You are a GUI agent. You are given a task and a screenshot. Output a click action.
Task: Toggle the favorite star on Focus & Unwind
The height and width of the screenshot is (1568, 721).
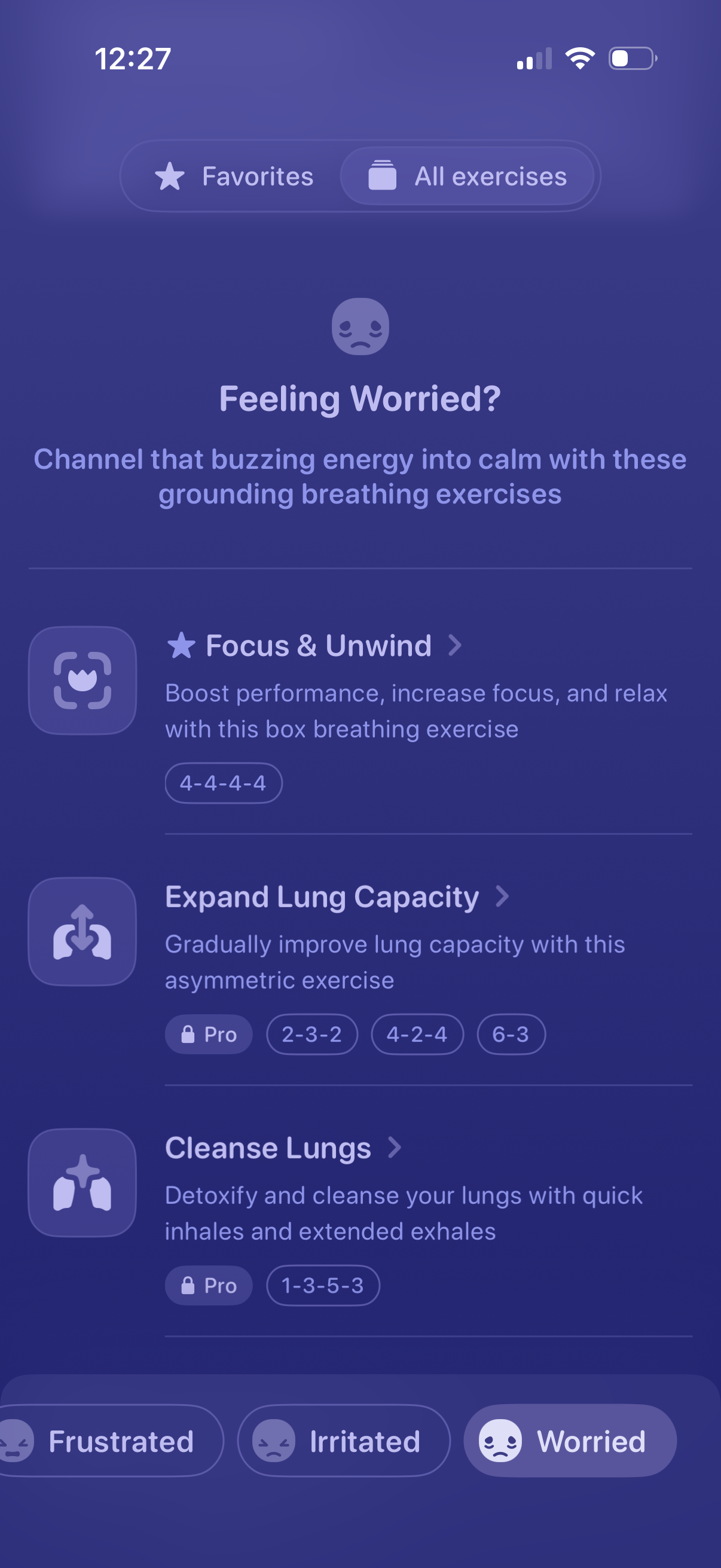click(x=181, y=646)
